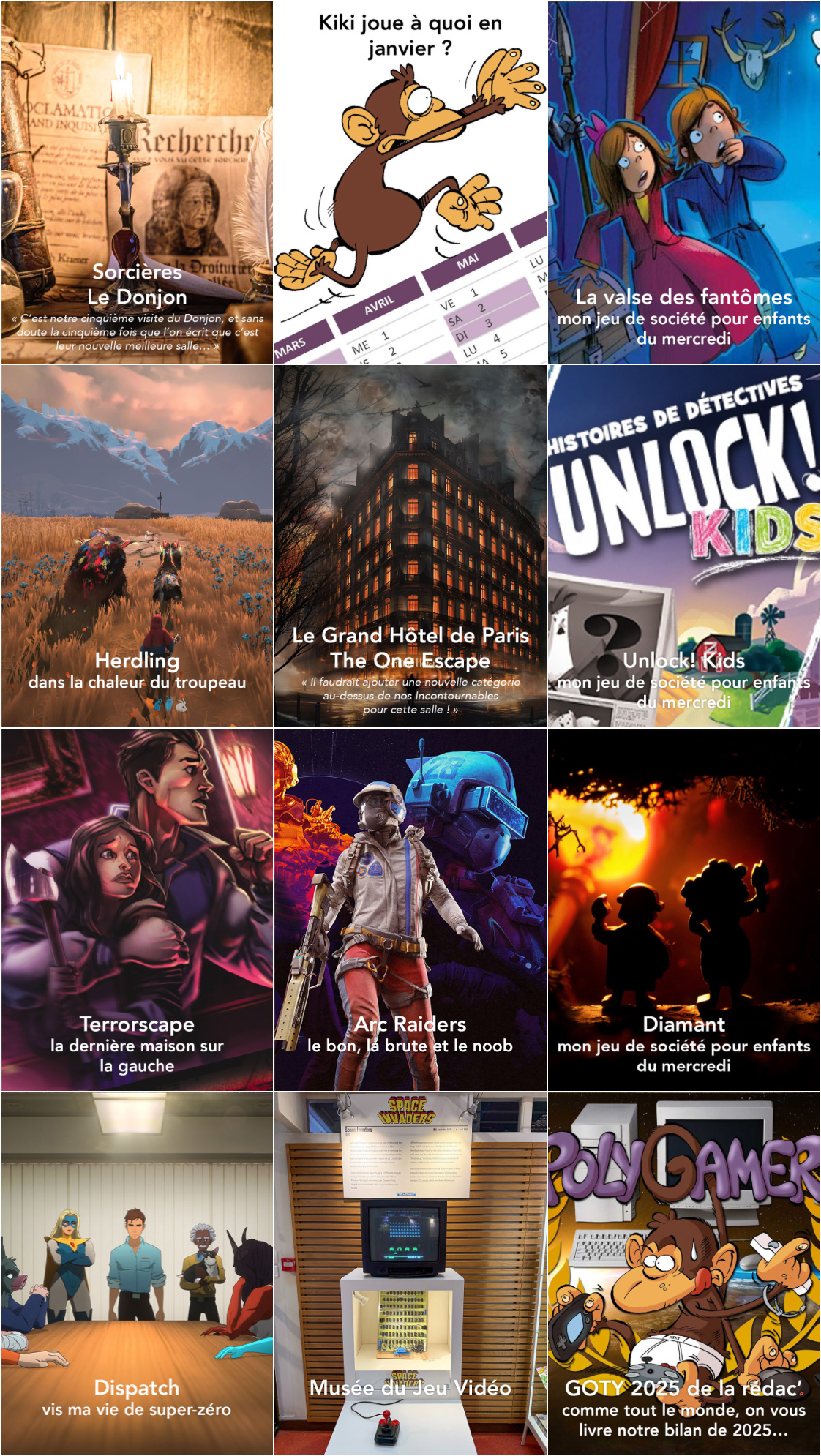The image size is (821, 1456).
Task: View the Herdling article
Action: point(137,546)
